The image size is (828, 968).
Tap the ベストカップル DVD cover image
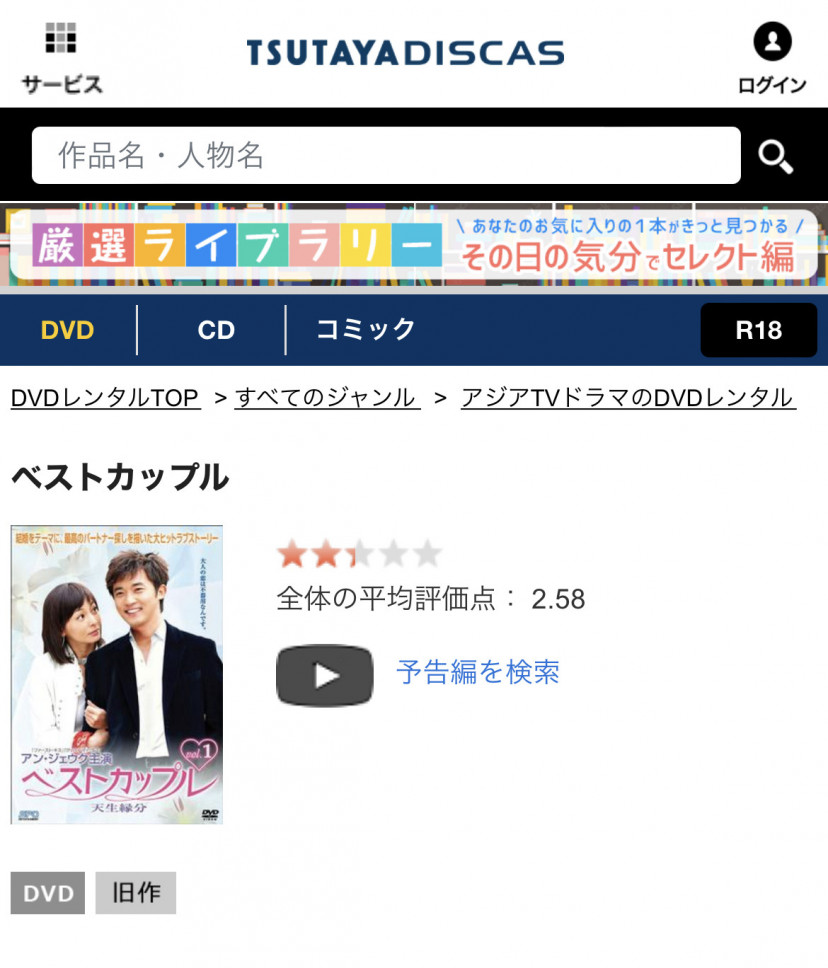pyautogui.click(x=117, y=674)
